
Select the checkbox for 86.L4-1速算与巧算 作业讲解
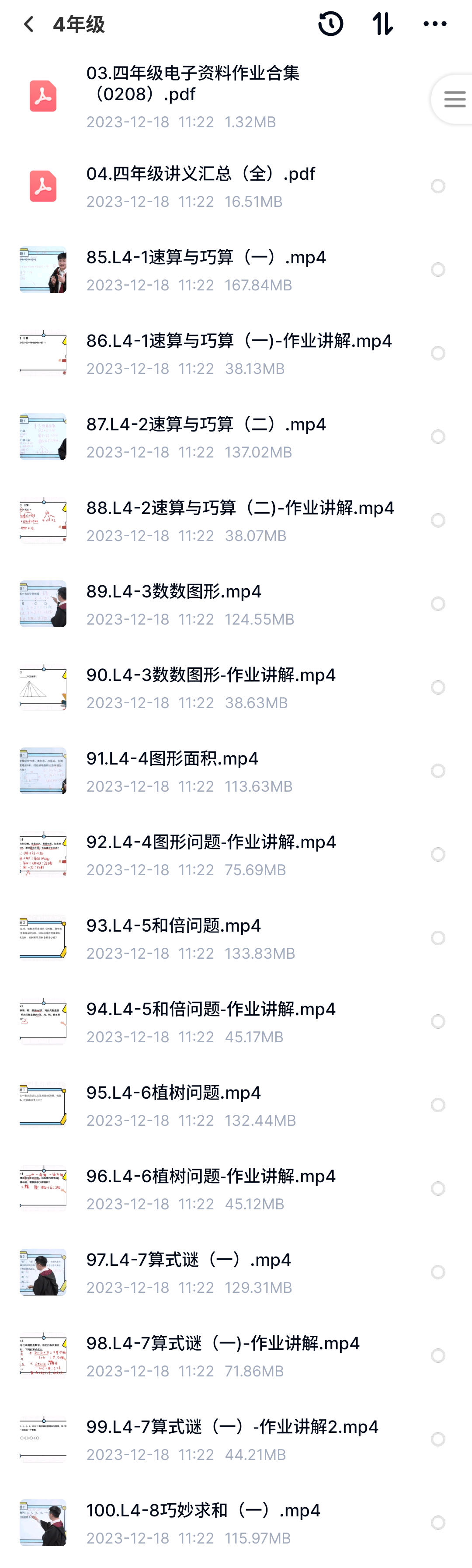(438, 353)
